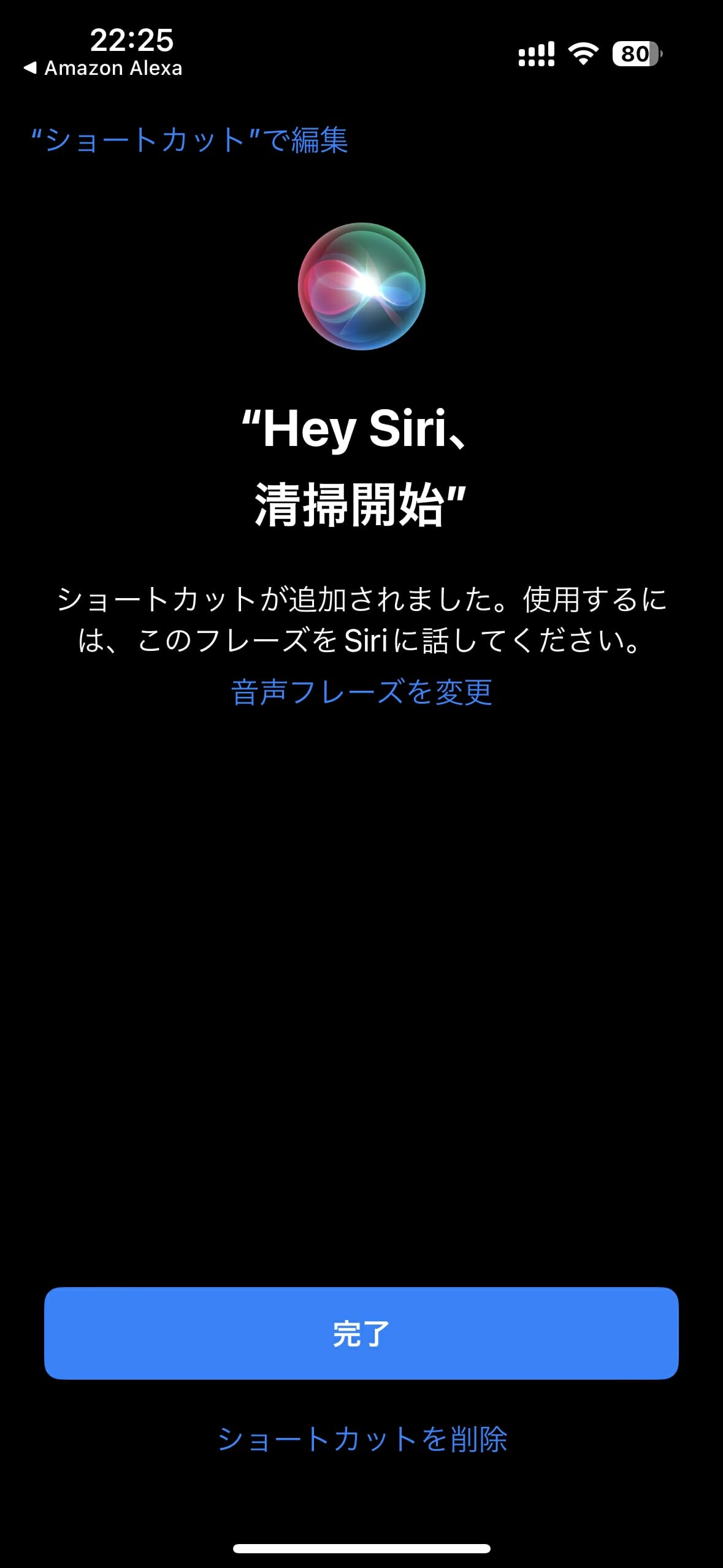The image size is (723, 1568).
Task: Change the voice phrase via 音声フレーズを変更
Action: 362,692
